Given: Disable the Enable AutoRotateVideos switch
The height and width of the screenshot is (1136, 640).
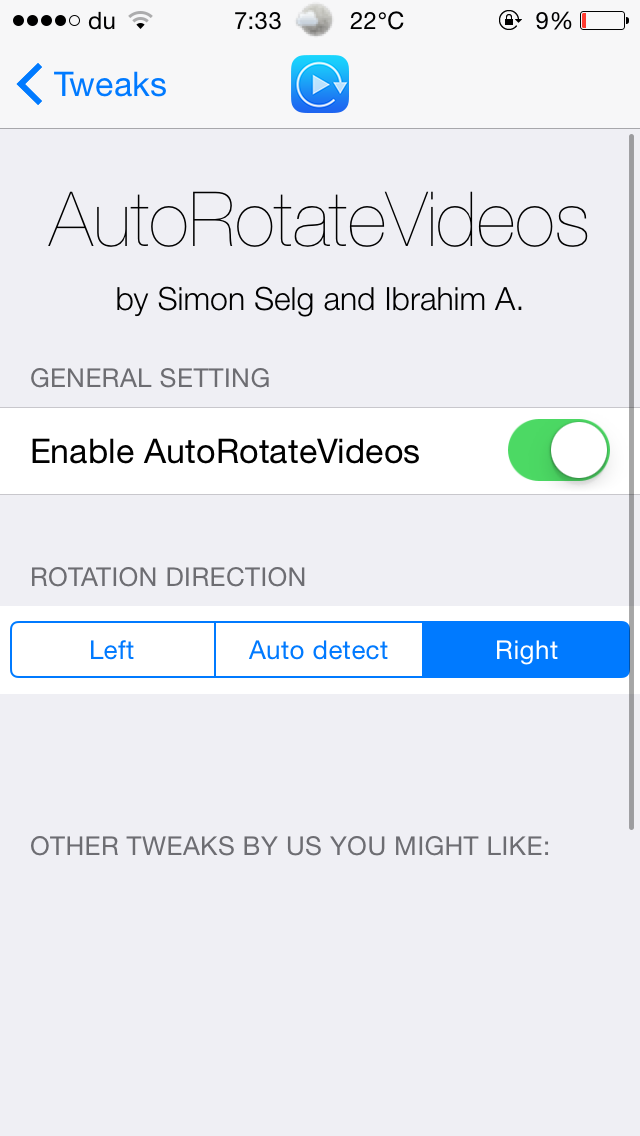Looking at the screenshot, I should (559, 451).
